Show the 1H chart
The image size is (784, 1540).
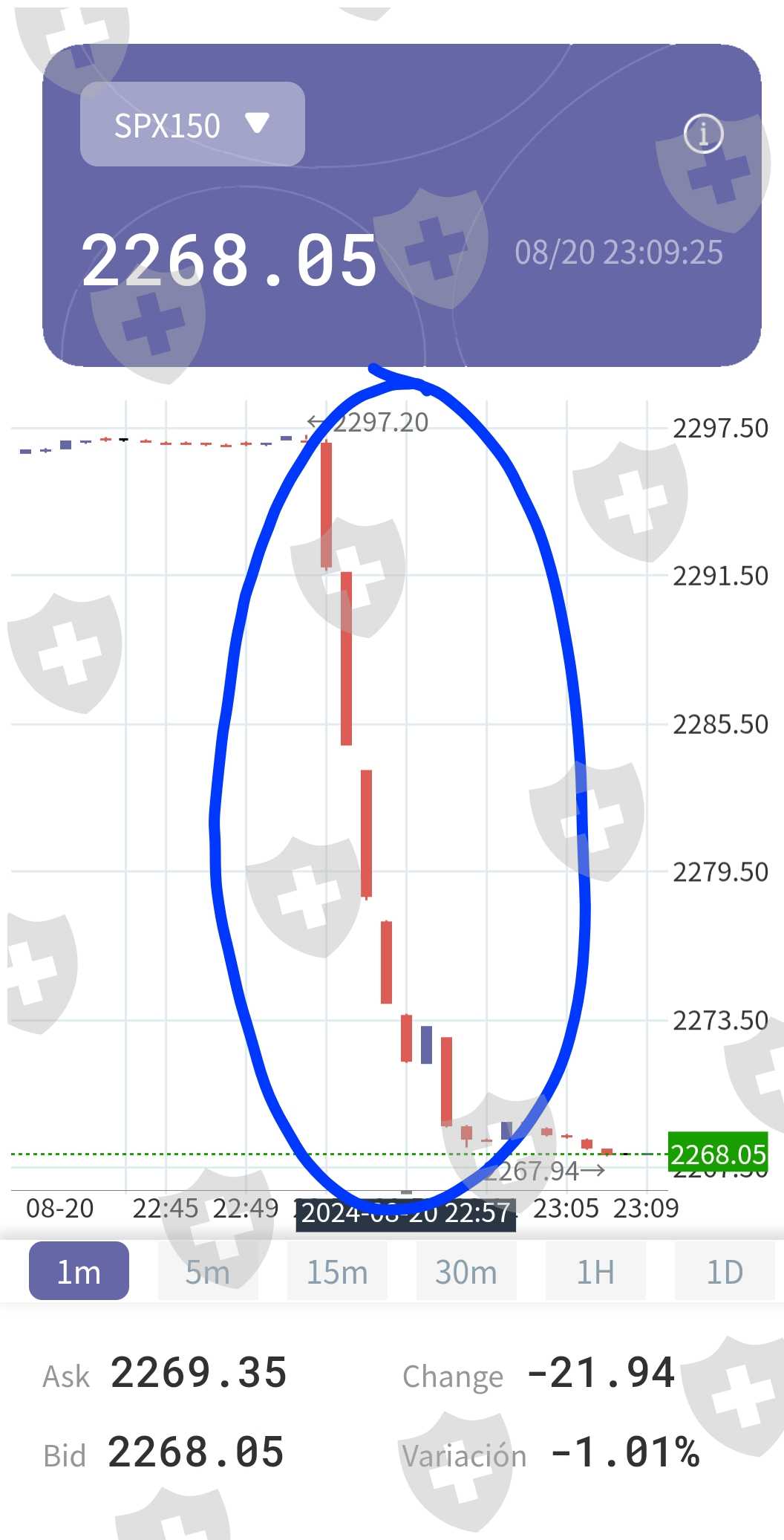coord(595,1272)
